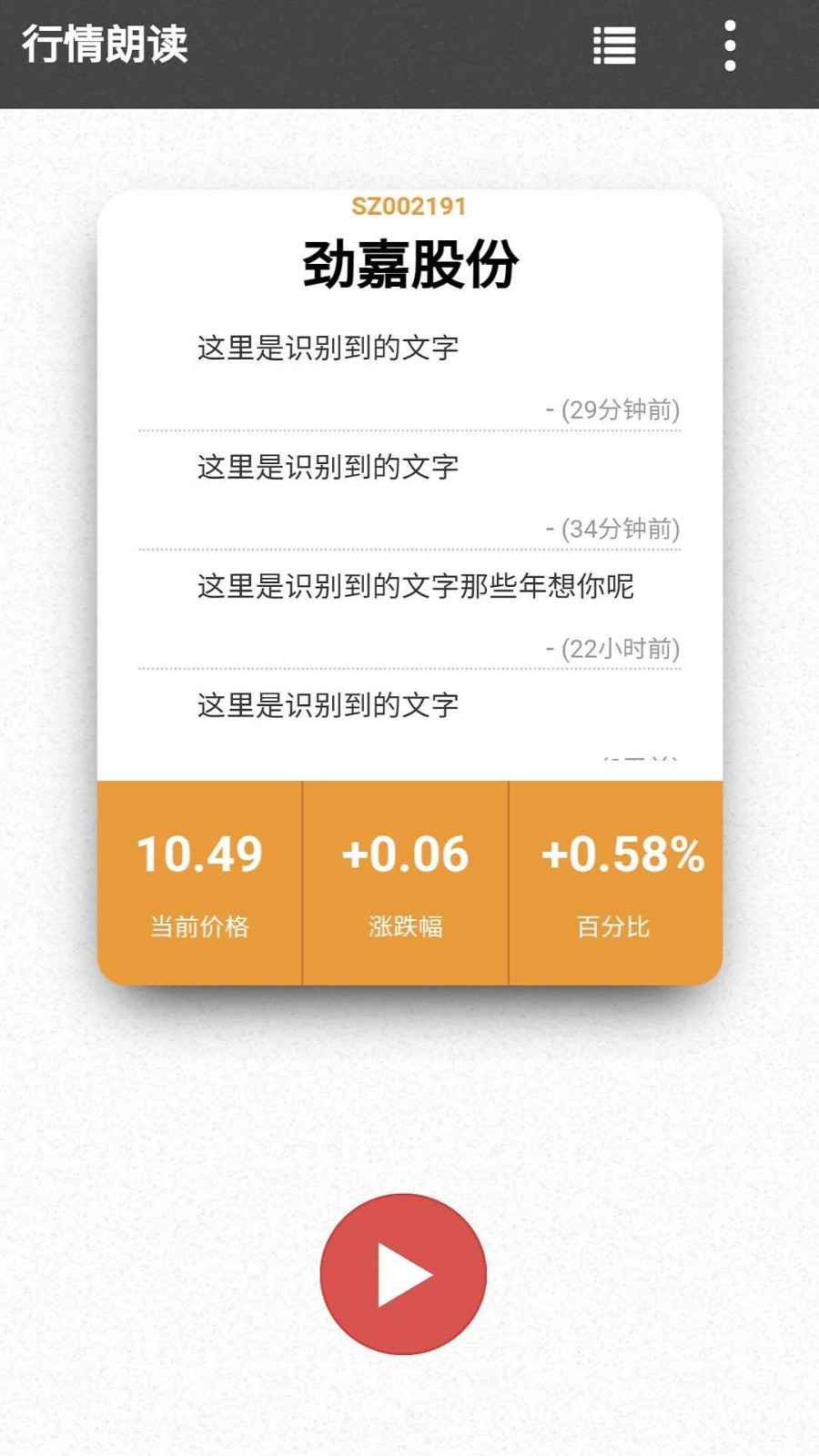This screenshot has height=1456, width=819.
Task: Tap the stock name 劲嘉股份
Action: [409, 265]
